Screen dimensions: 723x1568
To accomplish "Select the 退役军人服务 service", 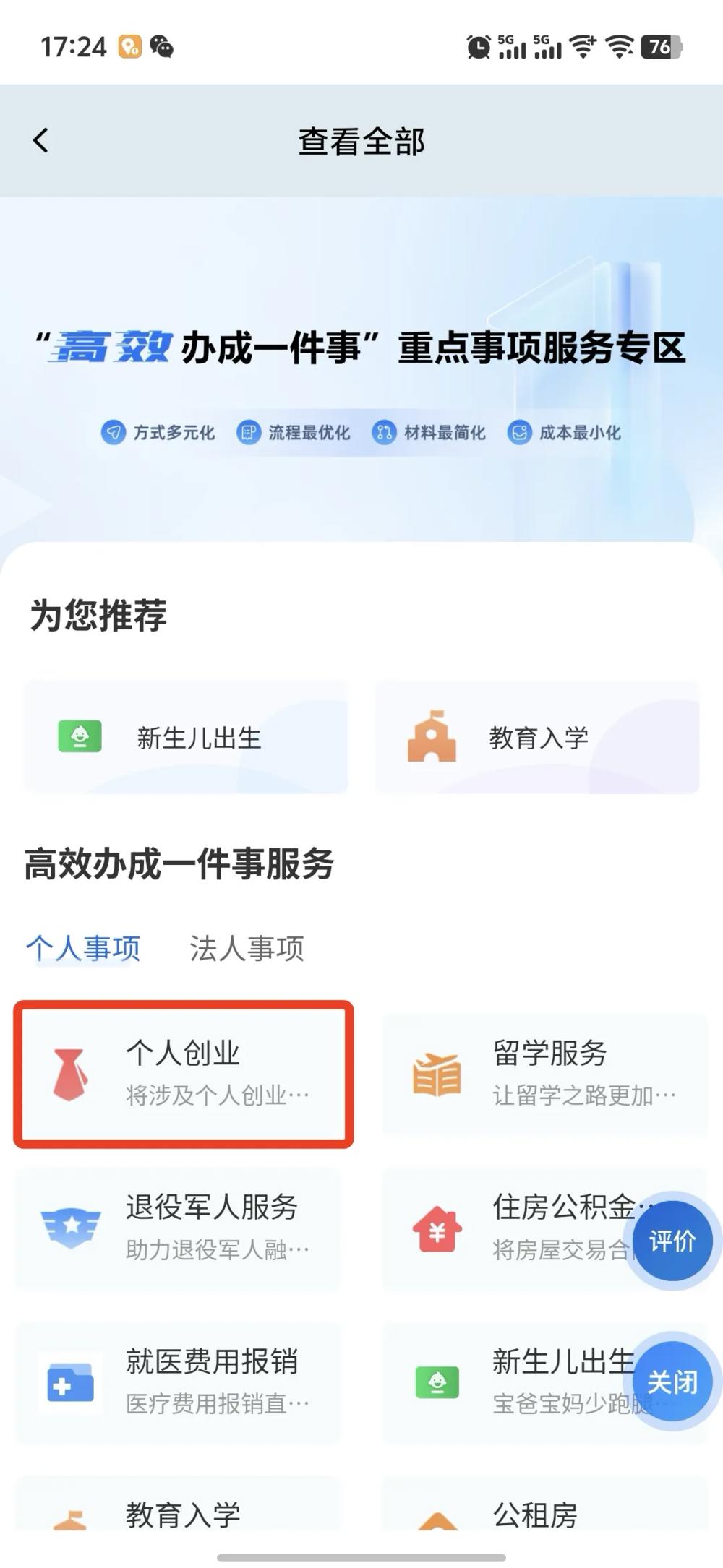I will 178,1227.
